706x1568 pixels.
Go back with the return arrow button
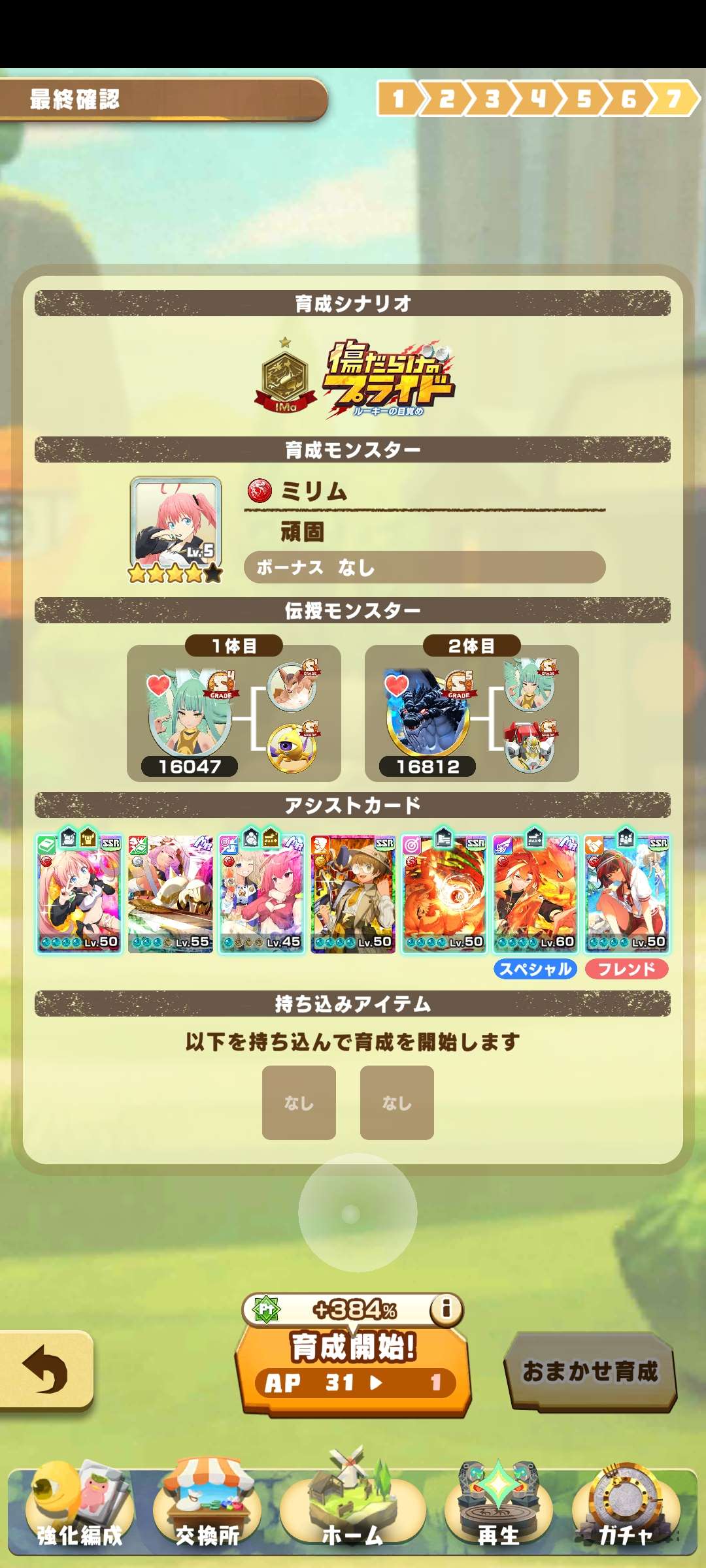(x=44, y=1369)
